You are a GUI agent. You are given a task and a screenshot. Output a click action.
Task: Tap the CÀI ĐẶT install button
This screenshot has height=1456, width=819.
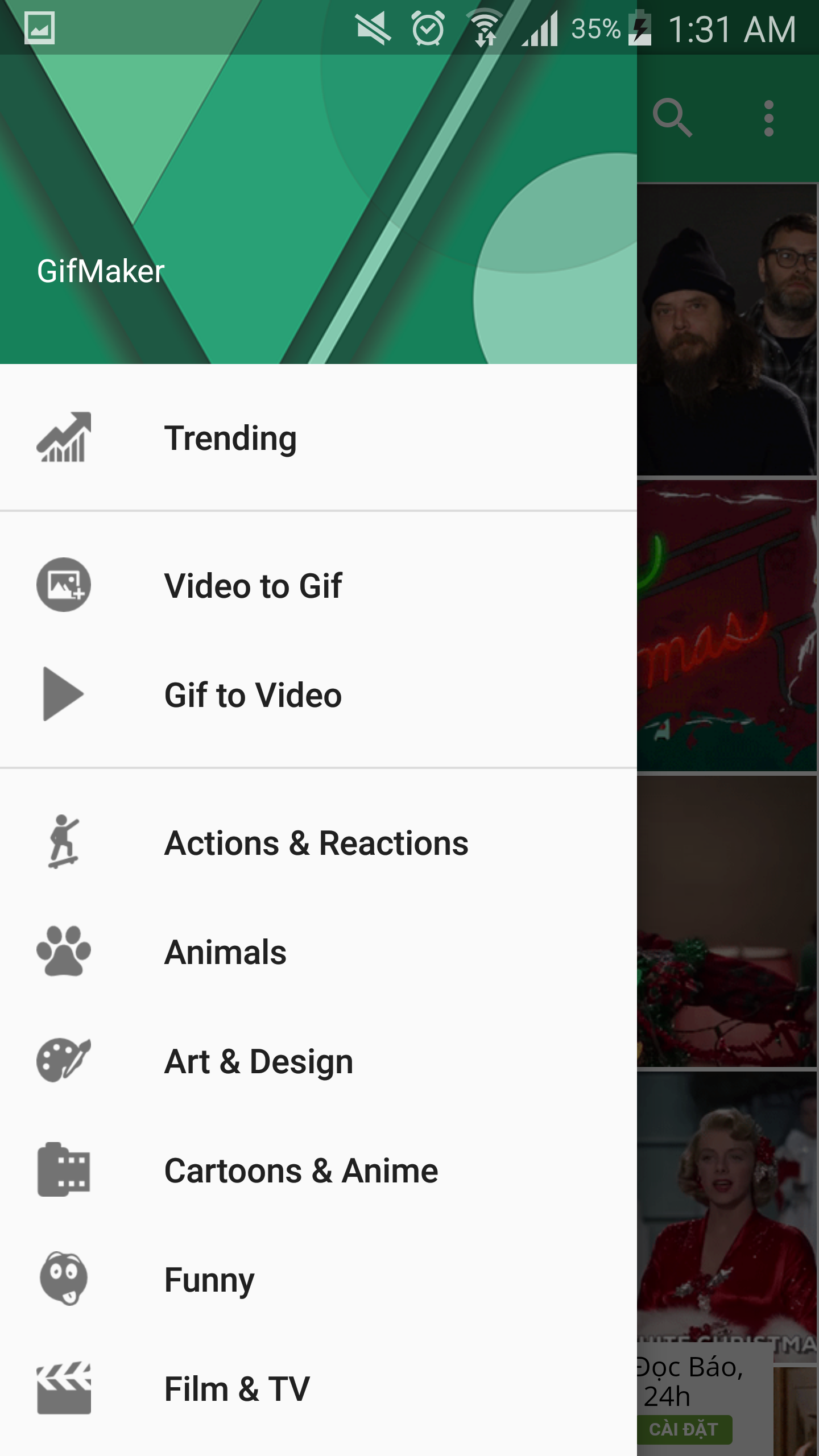pyautogui.click(x=684, y=1429)
